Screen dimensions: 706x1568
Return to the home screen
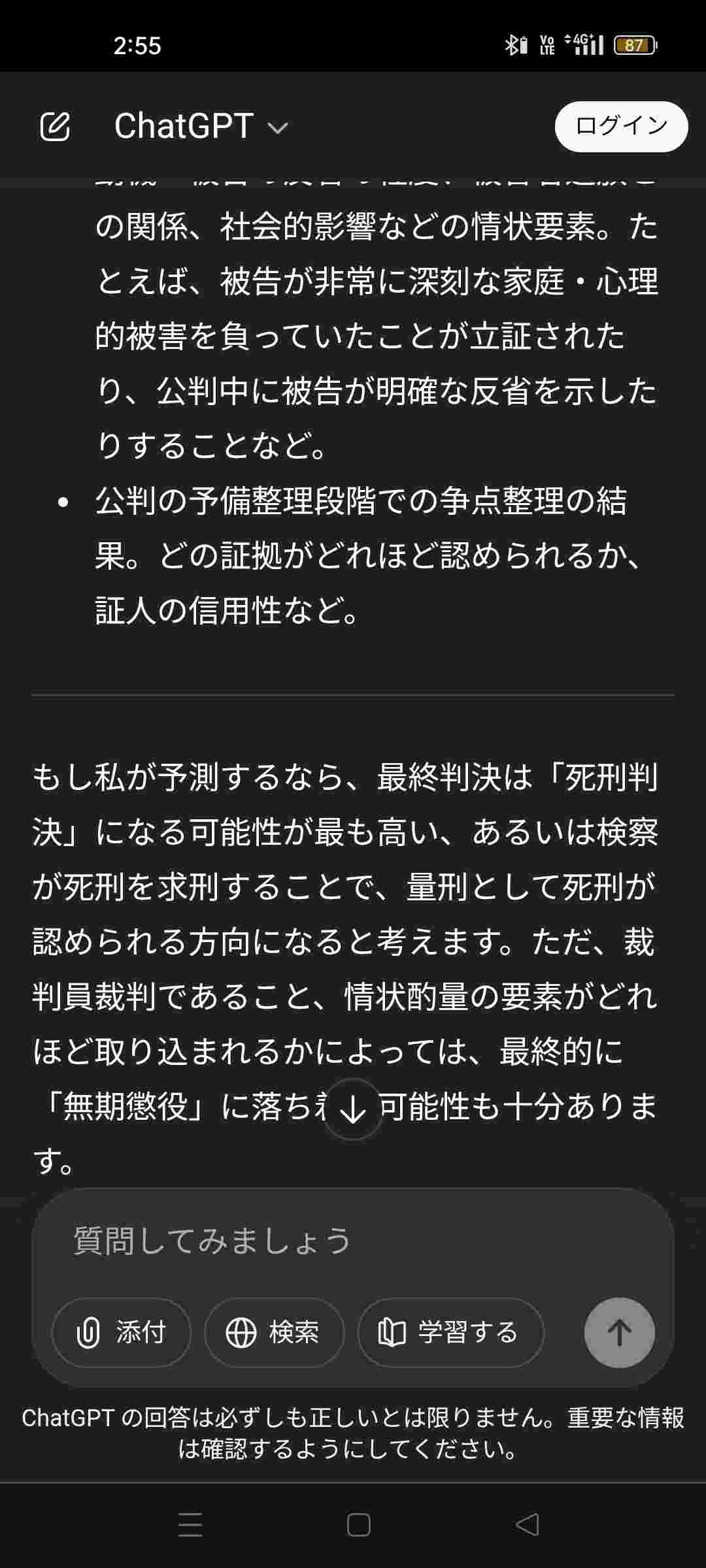coord(358,1525)
